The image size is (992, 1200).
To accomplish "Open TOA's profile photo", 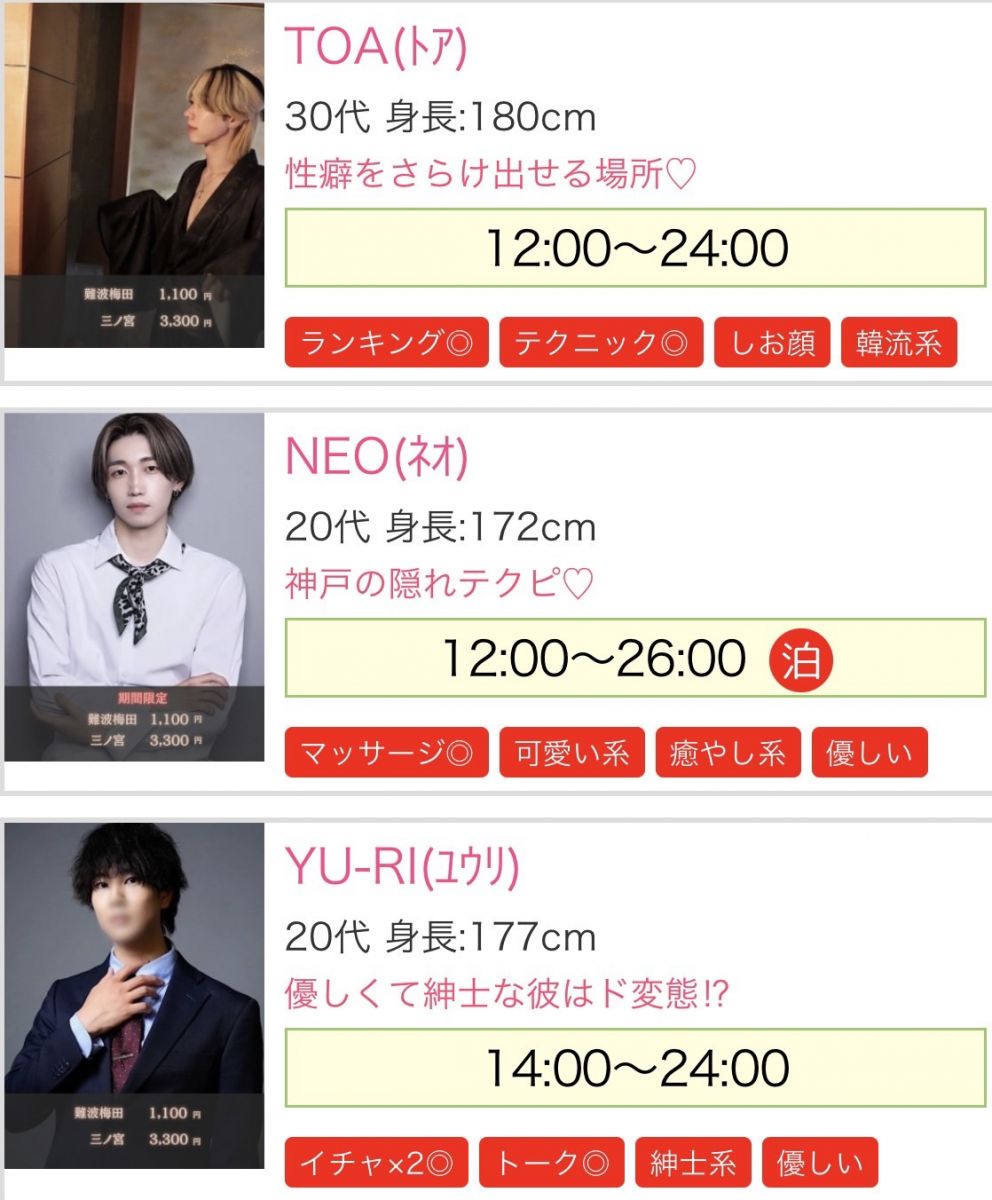I will coord(134,175).
